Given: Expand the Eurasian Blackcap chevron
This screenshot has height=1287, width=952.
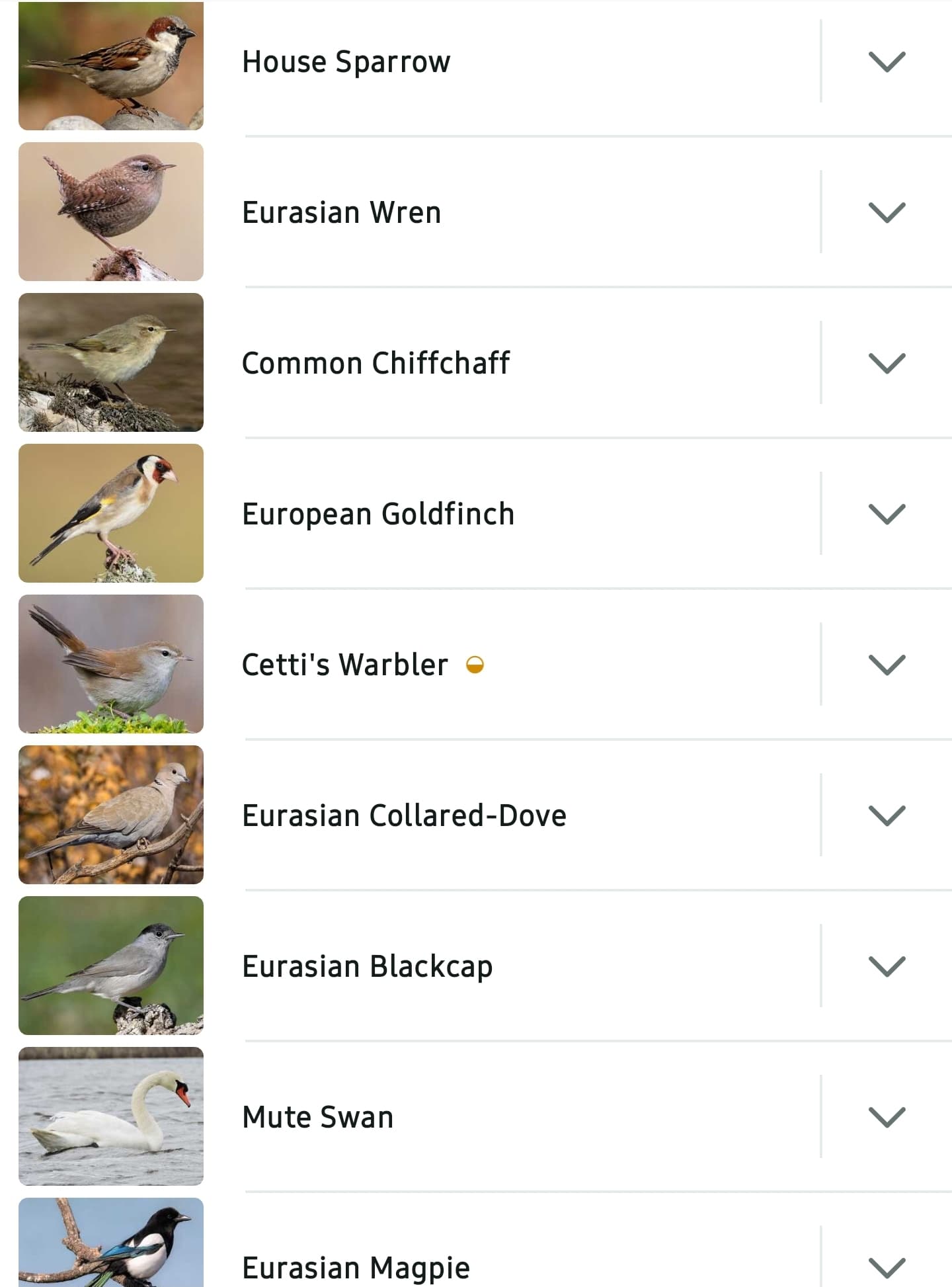Looking at the screenshot, I should pyautogui.click(x=887, y=966).
